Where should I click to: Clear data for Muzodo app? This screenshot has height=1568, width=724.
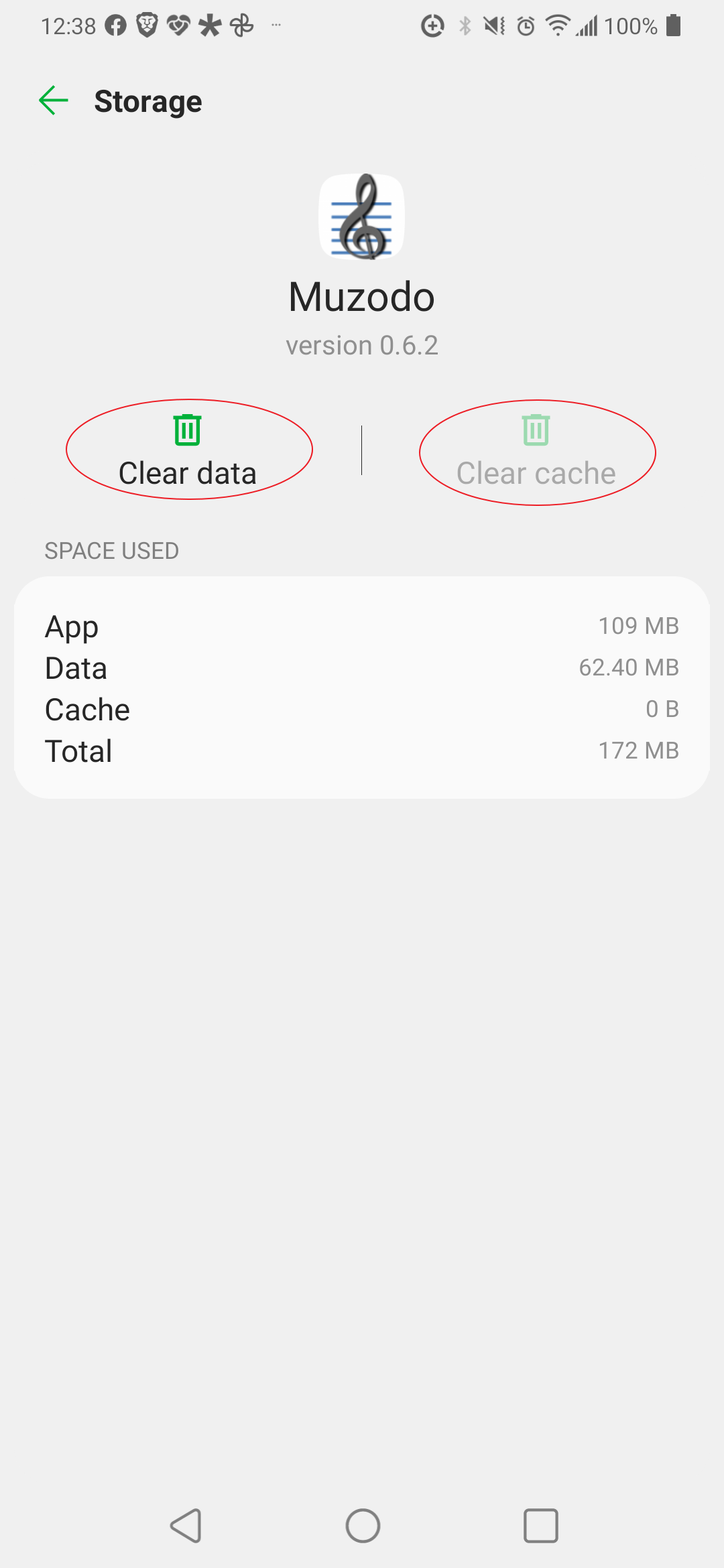188,450
